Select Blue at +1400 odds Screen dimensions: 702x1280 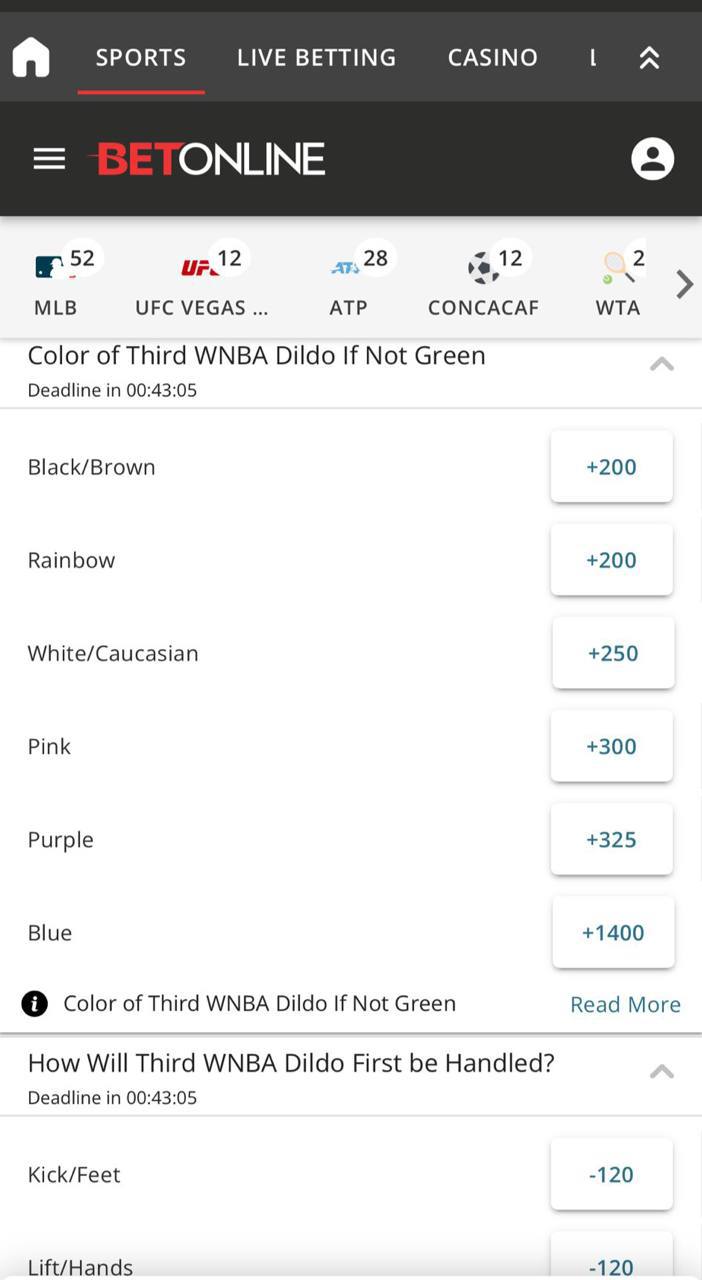point(613,932)
